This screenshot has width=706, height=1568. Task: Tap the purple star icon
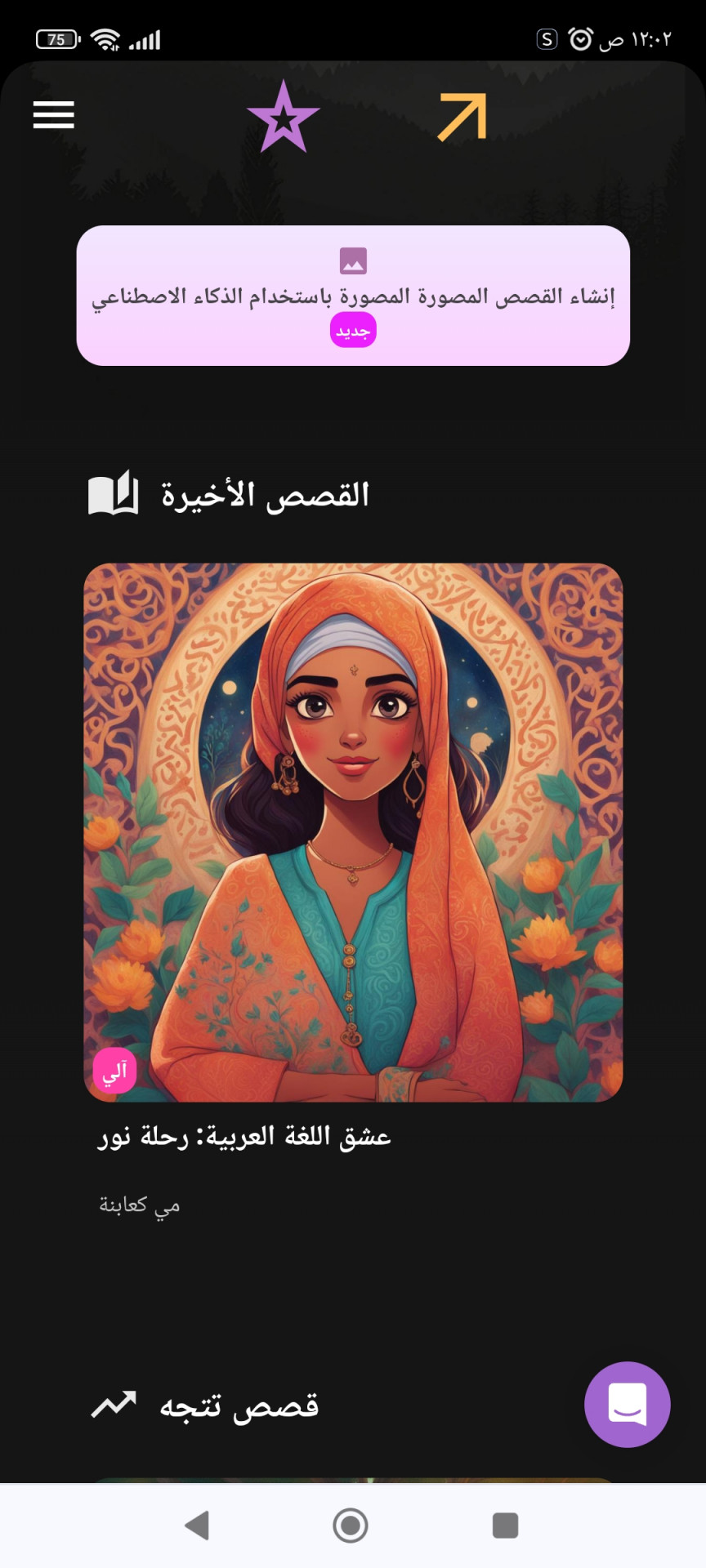tap(283, 118)
